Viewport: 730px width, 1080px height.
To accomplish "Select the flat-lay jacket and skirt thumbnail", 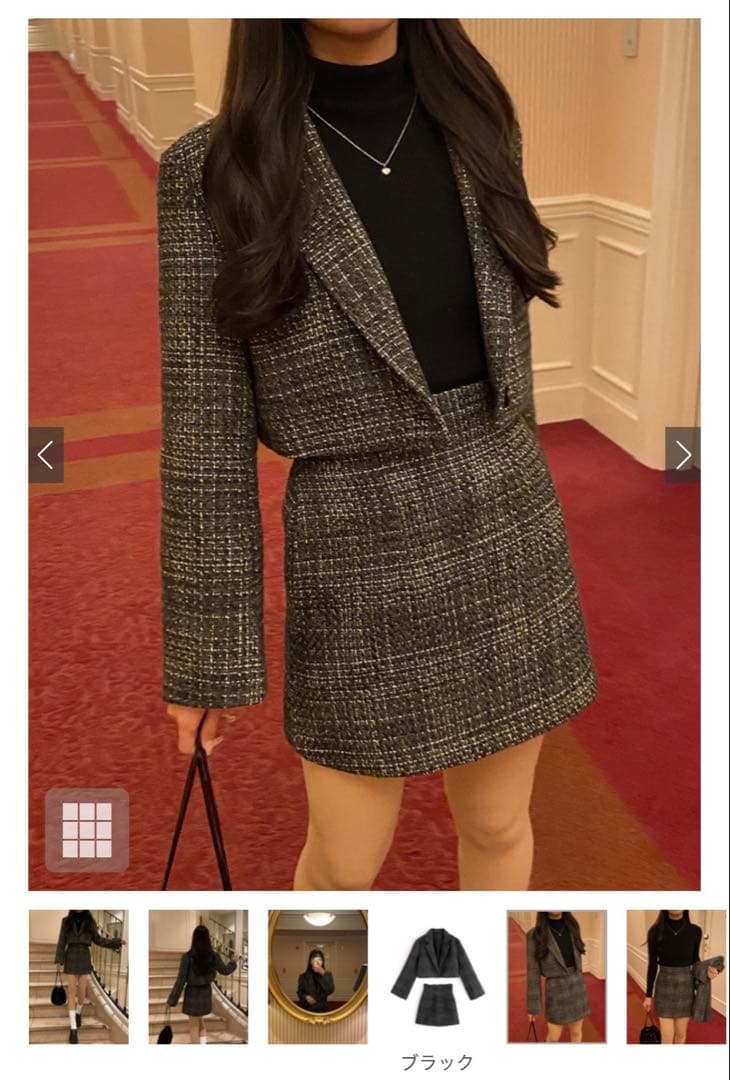I will [437, 977].
